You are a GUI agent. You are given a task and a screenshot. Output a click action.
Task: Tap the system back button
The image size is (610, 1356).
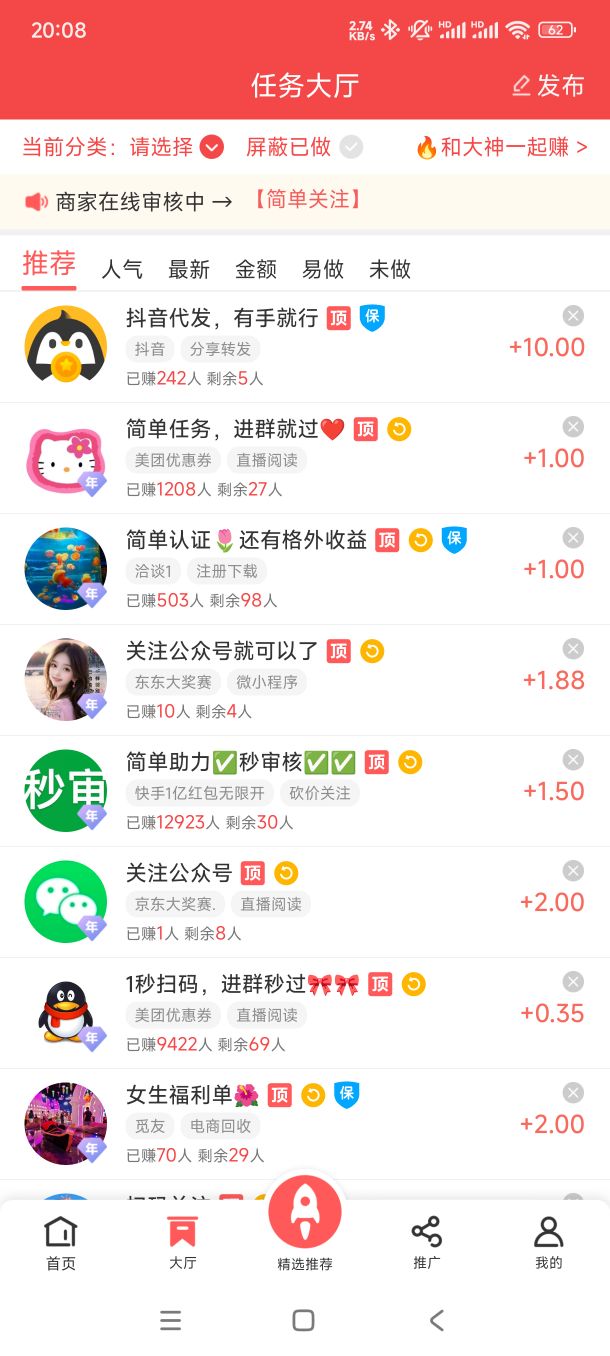pos(437,1320)
